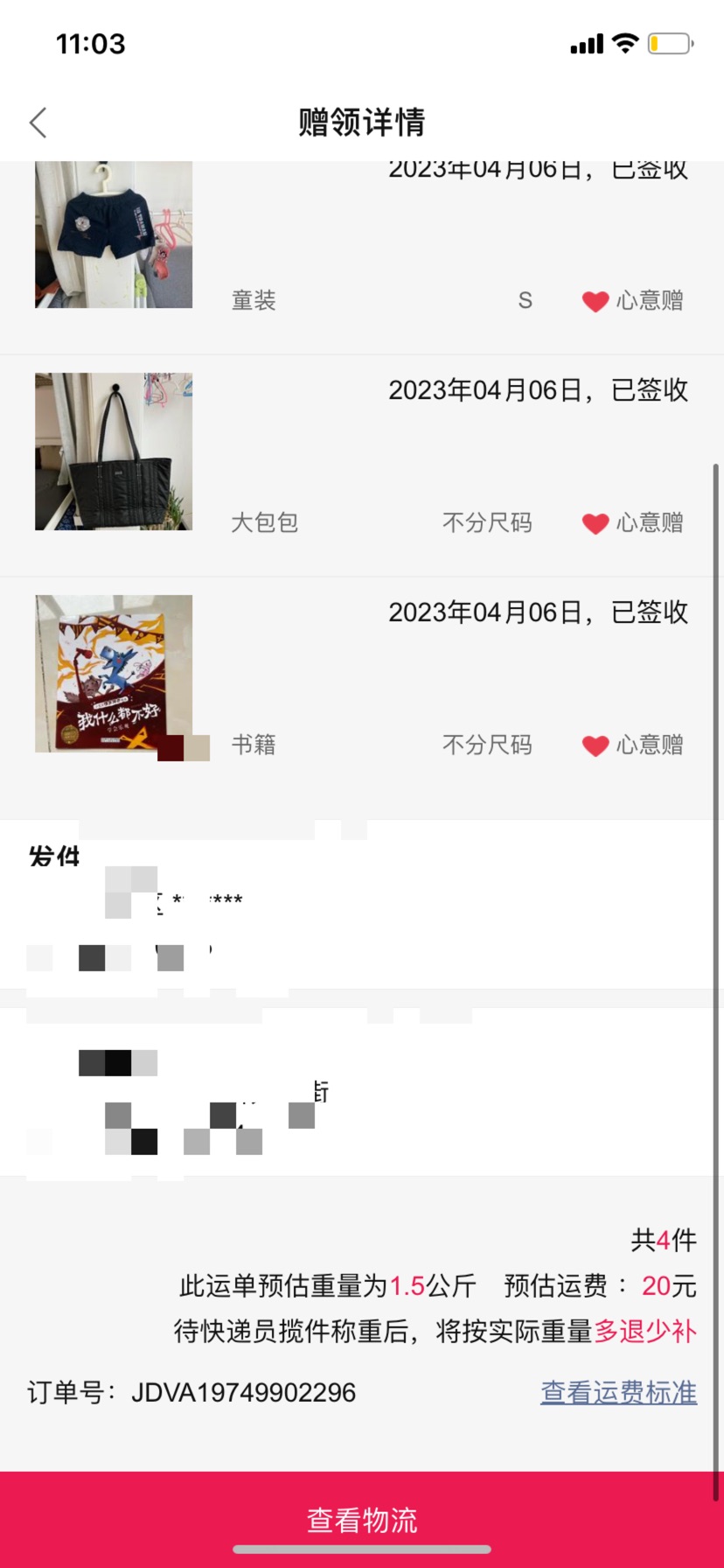Viewport: 724px width, 1568px height.
Task: Open the 童装 shorts item photo
Action: pyautogui.click(x=114, y=234)
